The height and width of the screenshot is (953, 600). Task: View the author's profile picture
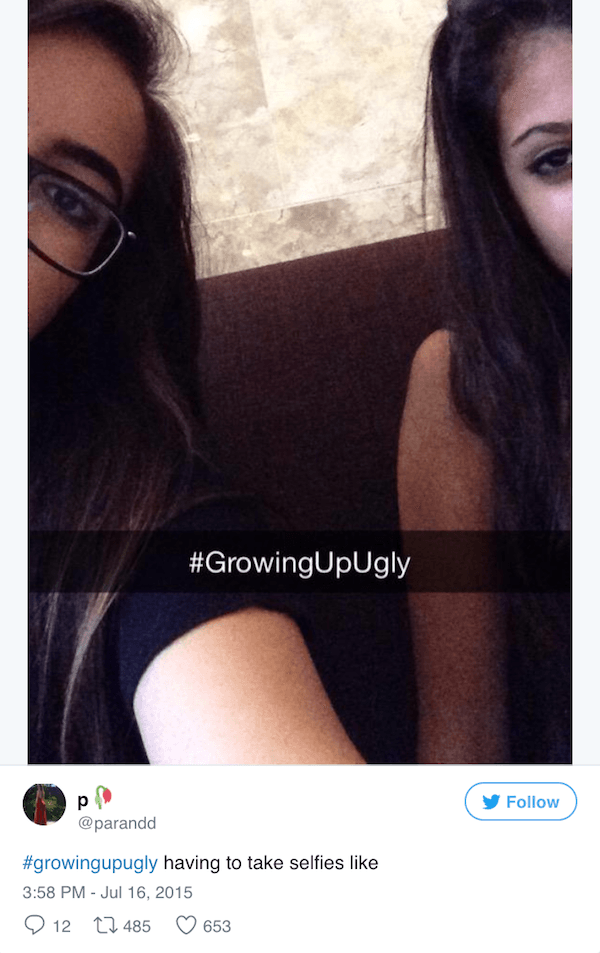coord(44,804)
